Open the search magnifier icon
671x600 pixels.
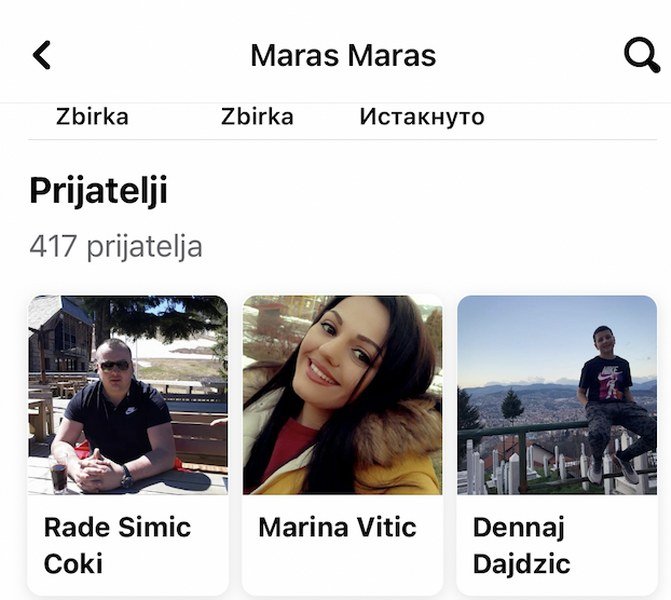641,55
